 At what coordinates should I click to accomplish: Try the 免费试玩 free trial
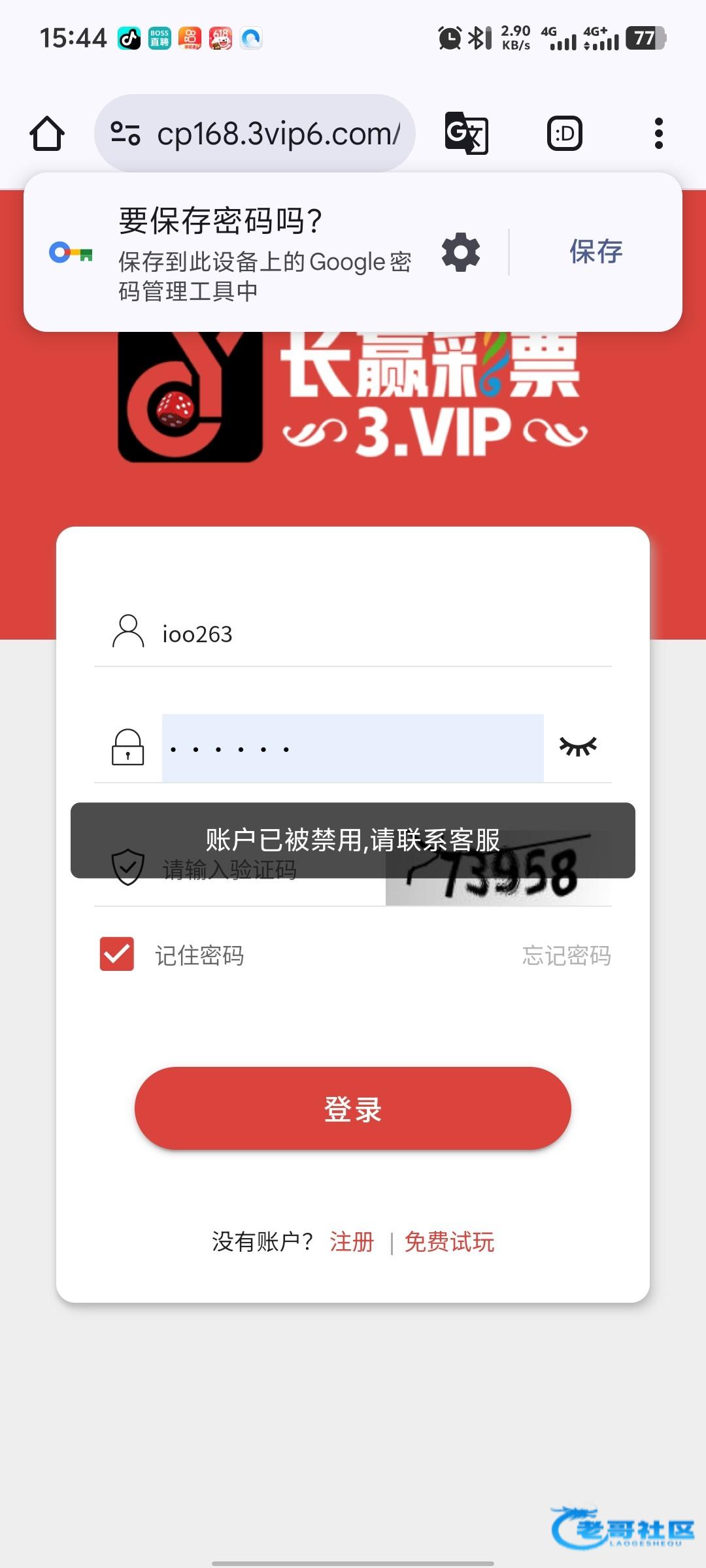click(450, 1241)
